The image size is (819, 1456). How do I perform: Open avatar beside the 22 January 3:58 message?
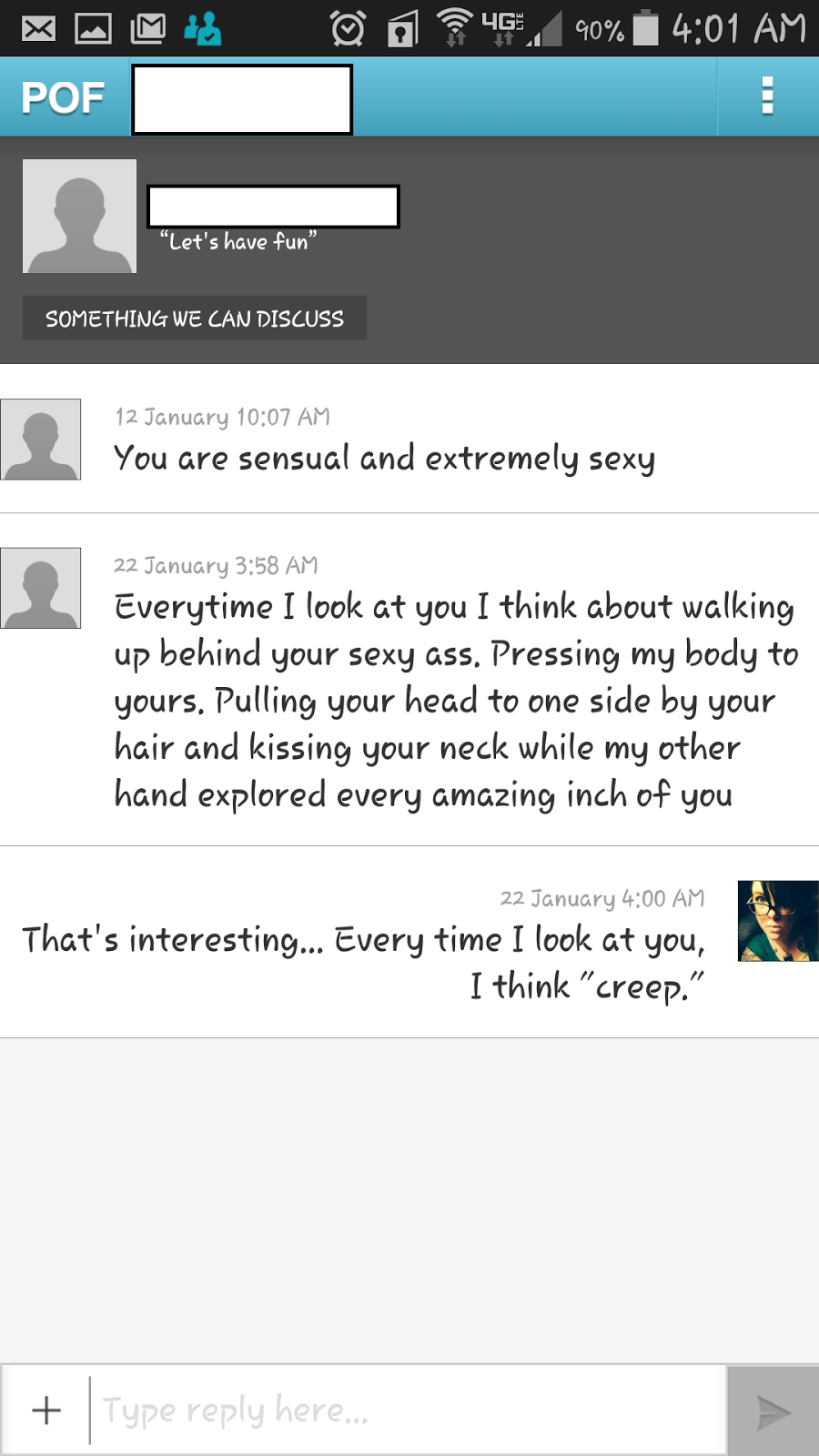click(41, 588)
